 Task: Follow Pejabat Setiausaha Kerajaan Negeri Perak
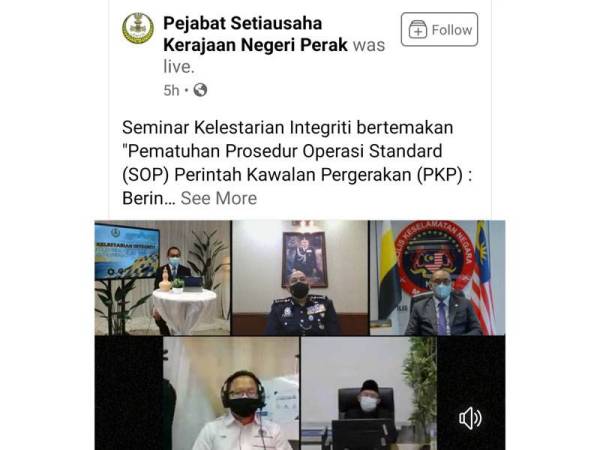(x=439, y=30)
